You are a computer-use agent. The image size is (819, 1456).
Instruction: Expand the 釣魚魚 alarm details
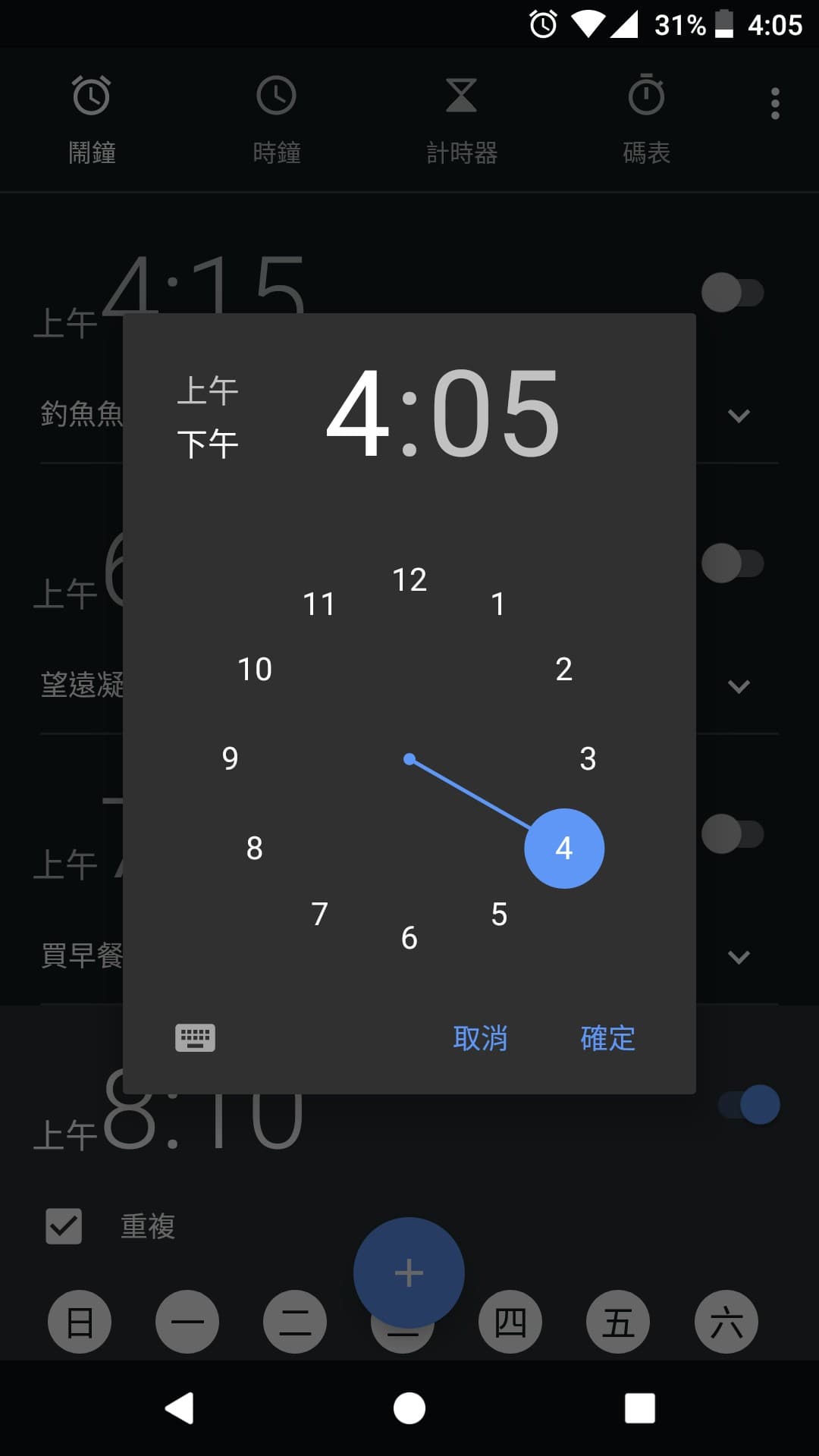(740, 416)
